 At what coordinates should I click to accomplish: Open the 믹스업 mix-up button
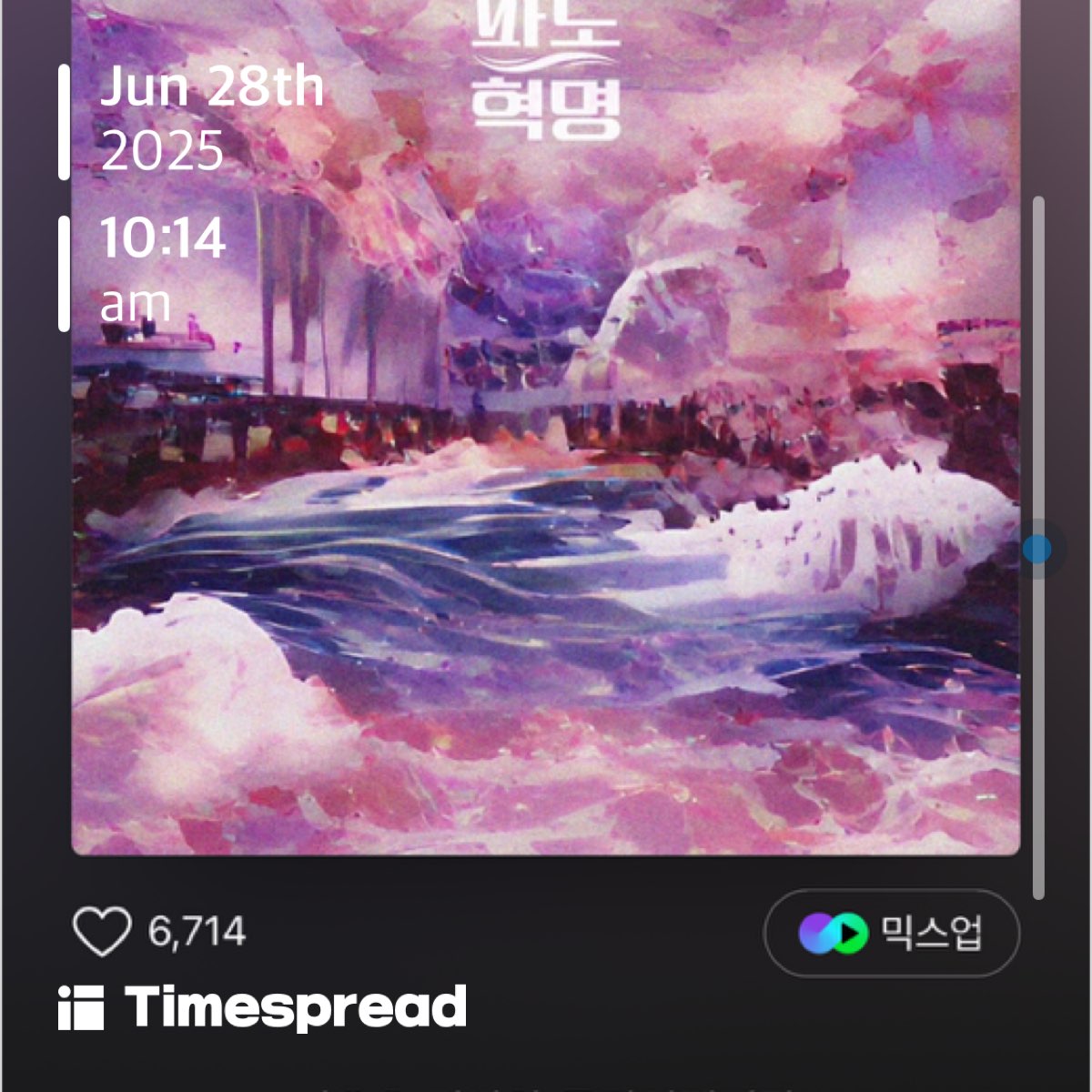[x=891, y=933]
